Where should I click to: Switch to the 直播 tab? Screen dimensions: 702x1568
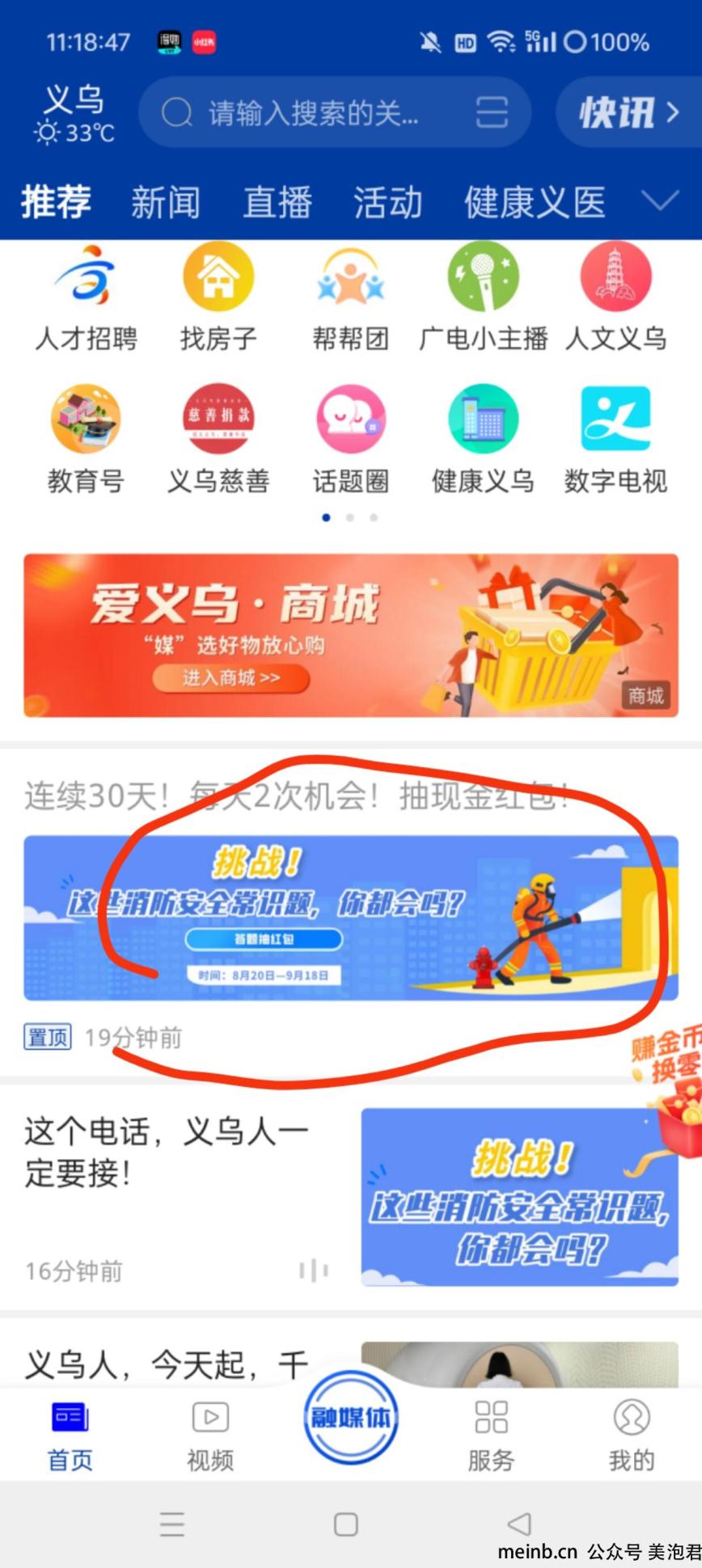(x=277, y=202)
